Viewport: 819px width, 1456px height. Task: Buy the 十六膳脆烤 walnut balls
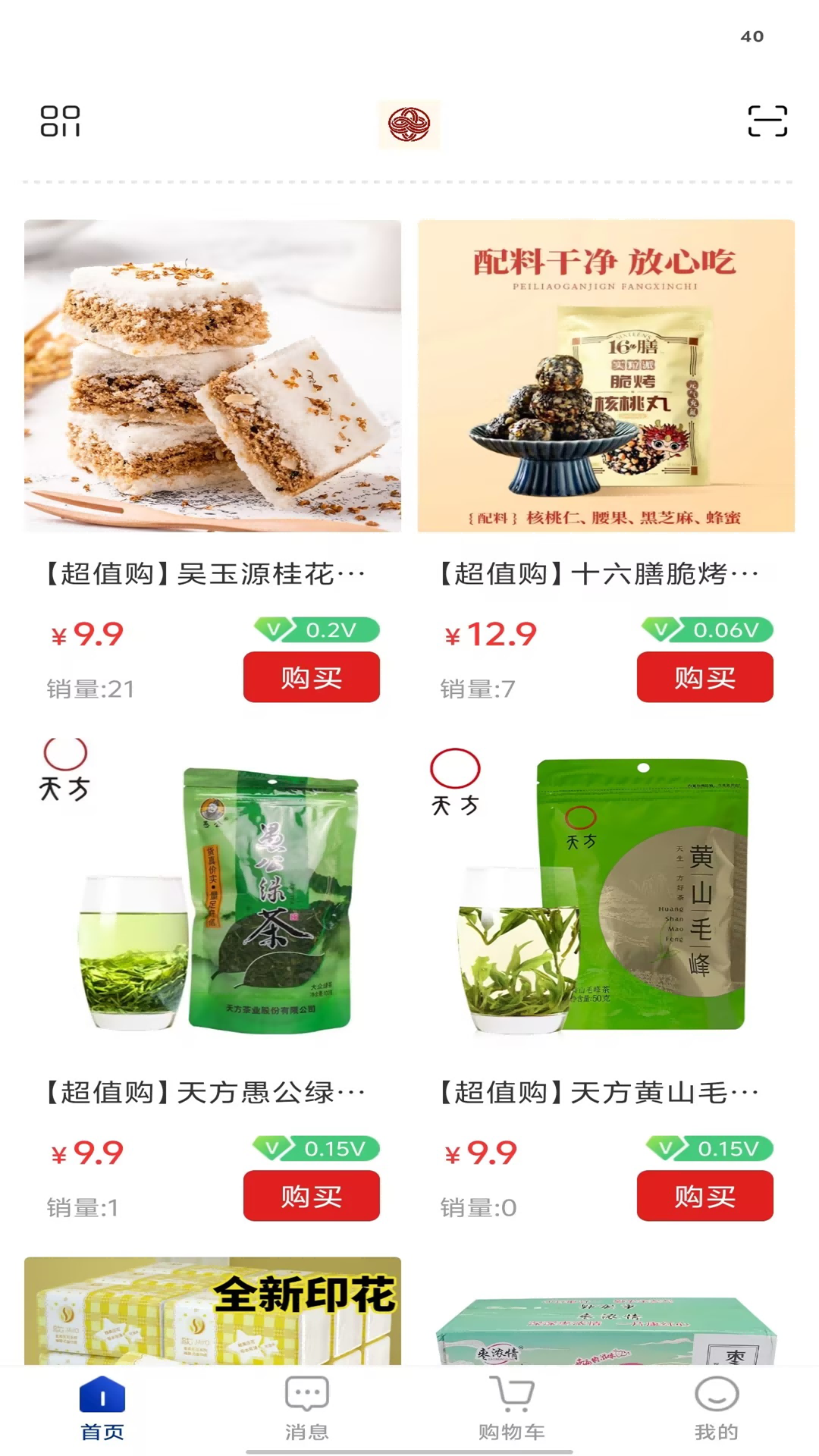click(x=704, y=676)
